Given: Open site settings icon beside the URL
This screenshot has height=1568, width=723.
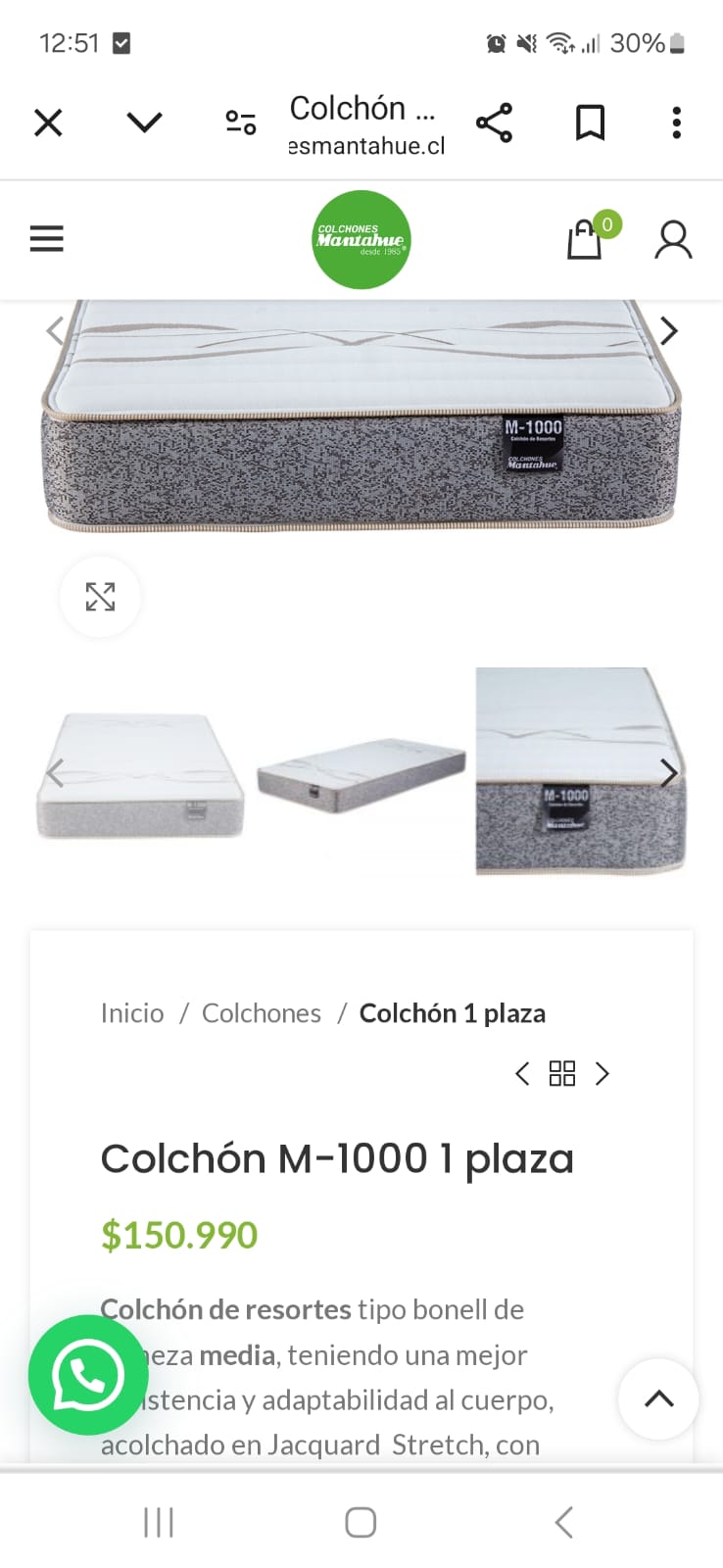Looking at the screenshot, I should 240,122.
